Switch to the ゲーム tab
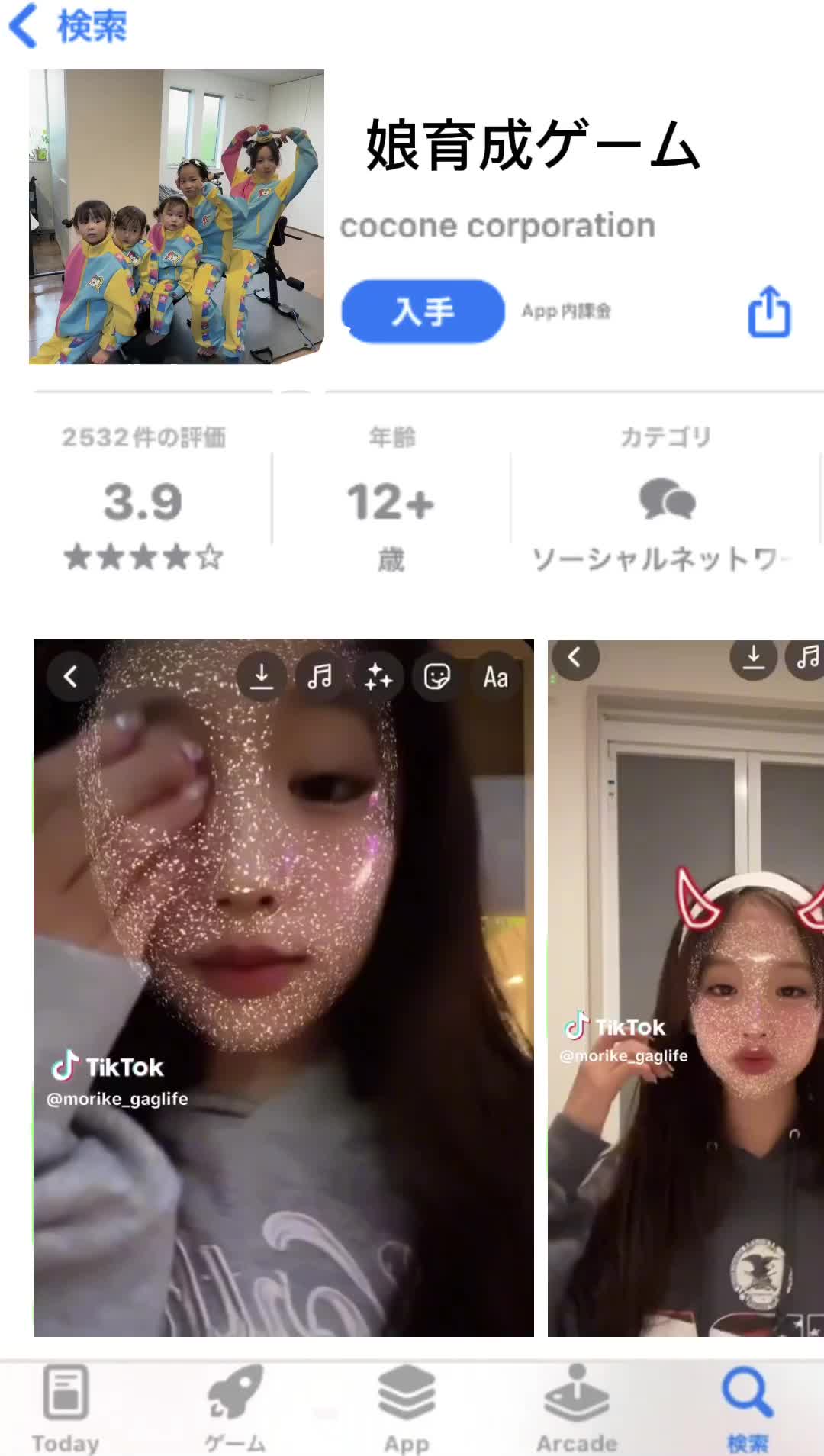The width and height of the screenshot is (824, 1456). click(x=235, y=1409)
